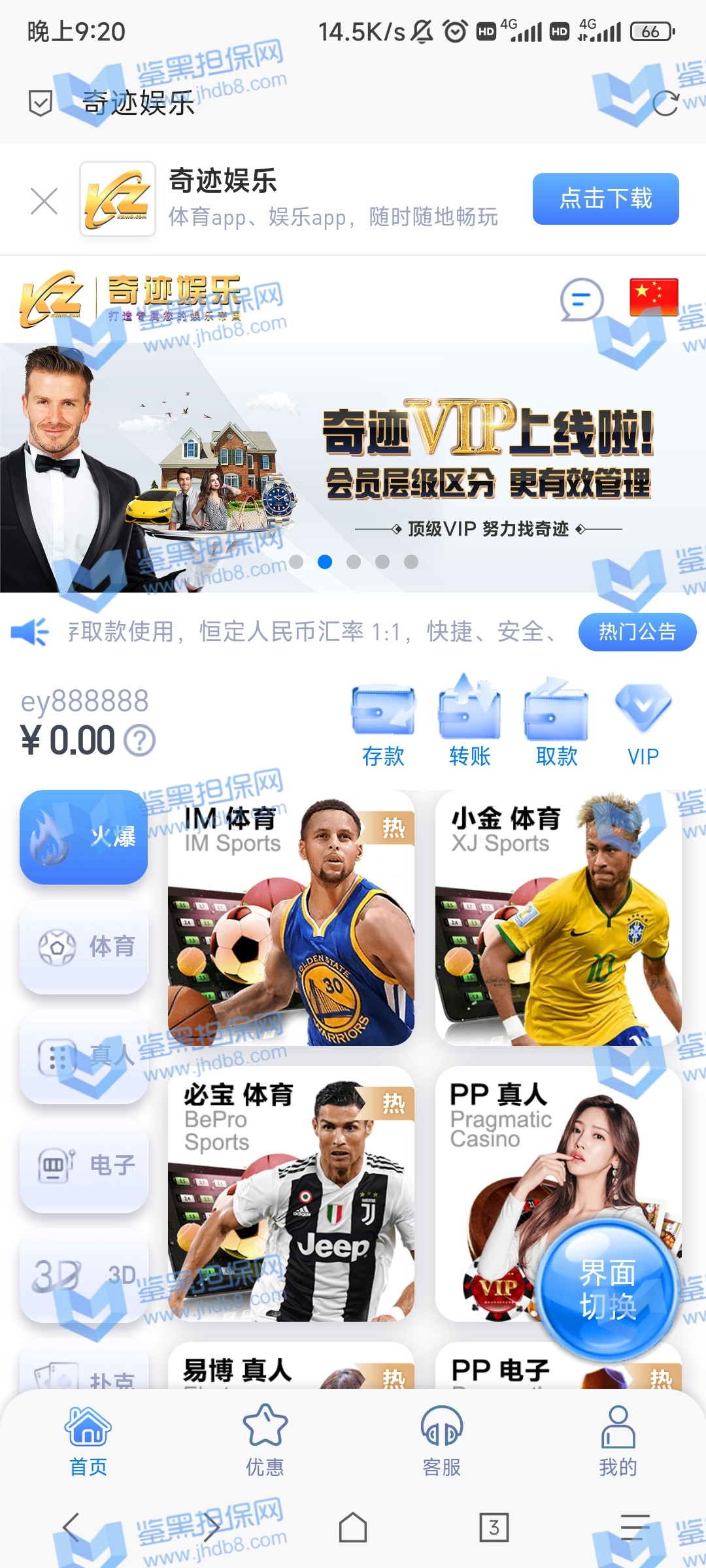Tap the 点击下载 download button
This screenshot has width=706, height=1568.
pyautogui.click(x=605, y=199)
